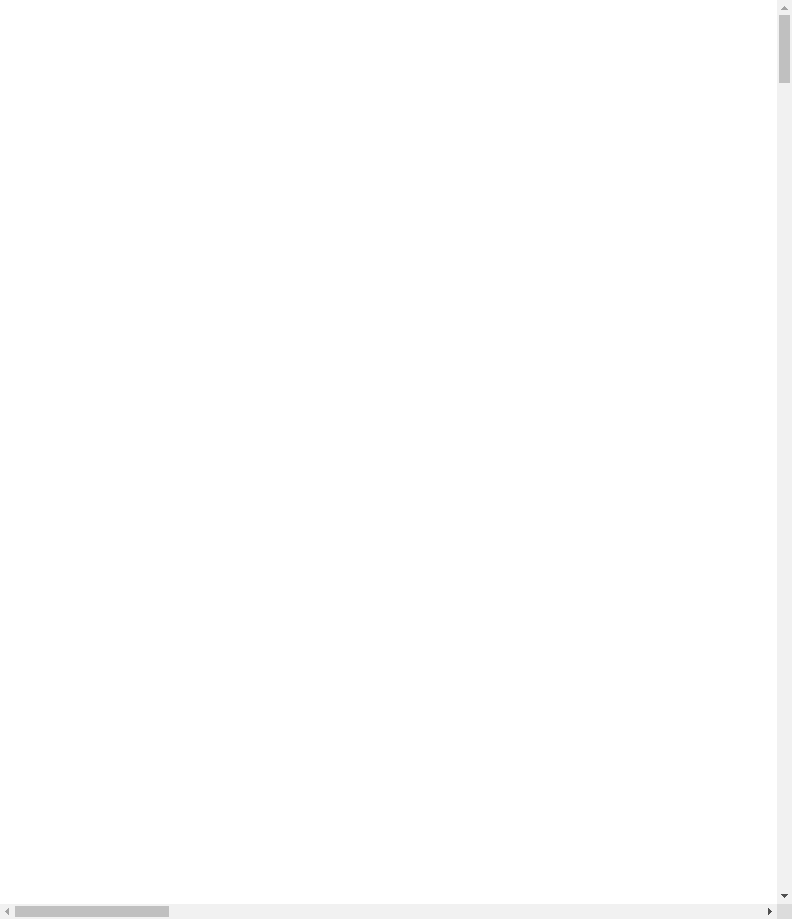This screenshot has width=792, height=919.
Task: Click the vertical scrollbar's down arrow
Action: 784,896
